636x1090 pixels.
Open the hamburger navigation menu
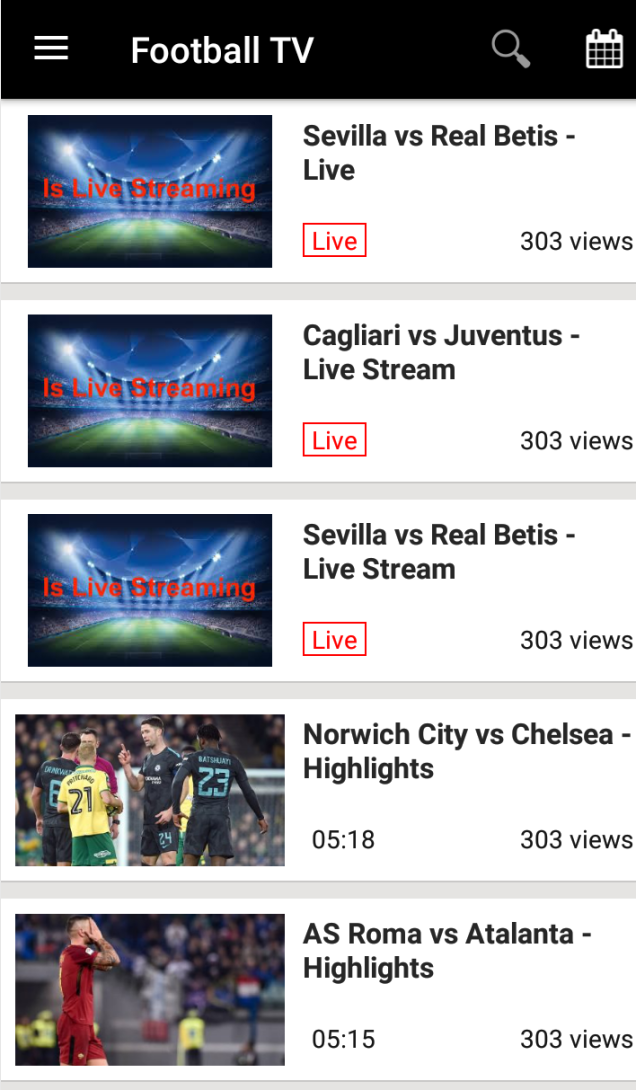(51, 48)
